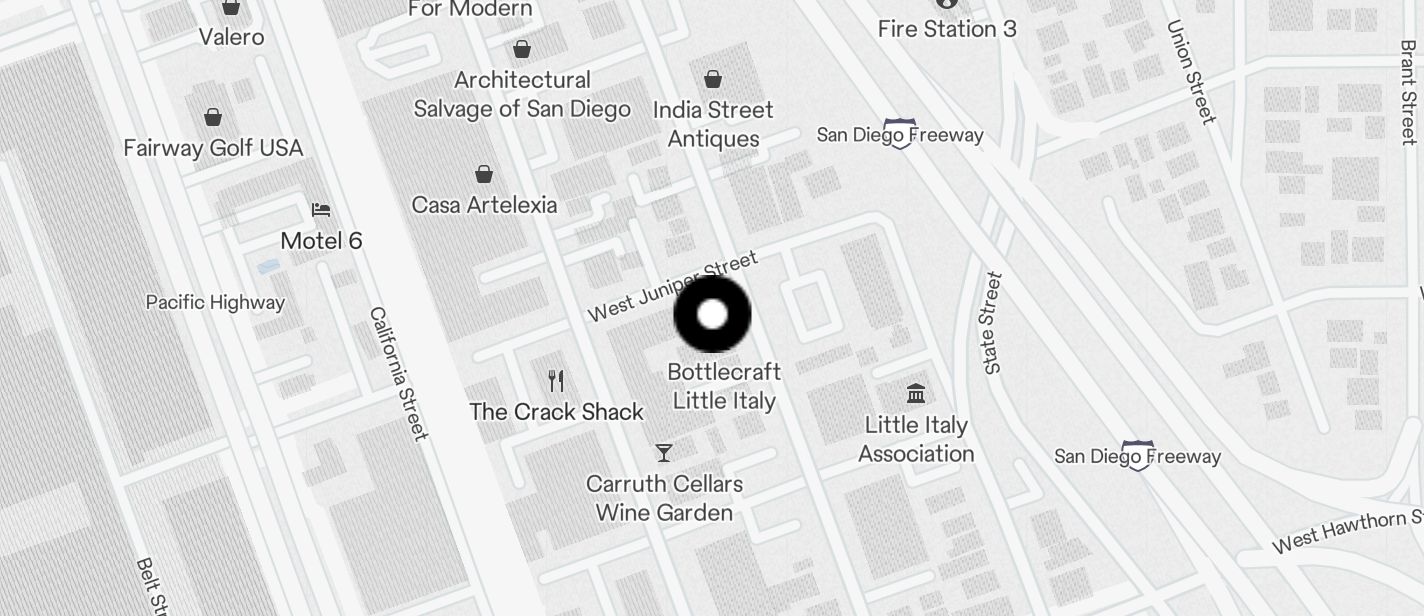Tap the black location pin marker
Screen dimensions: 1424x616
coord(712,314)
